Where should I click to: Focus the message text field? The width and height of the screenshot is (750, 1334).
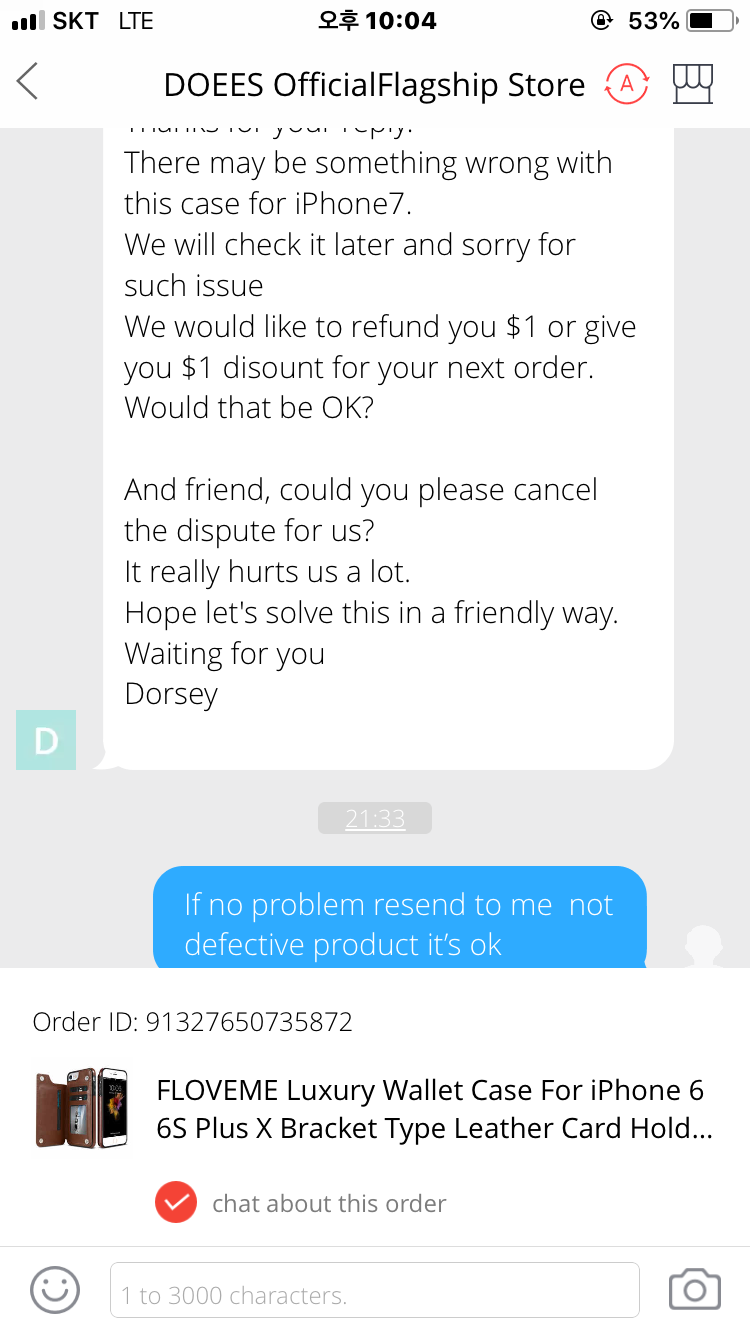coord(374,1290)
